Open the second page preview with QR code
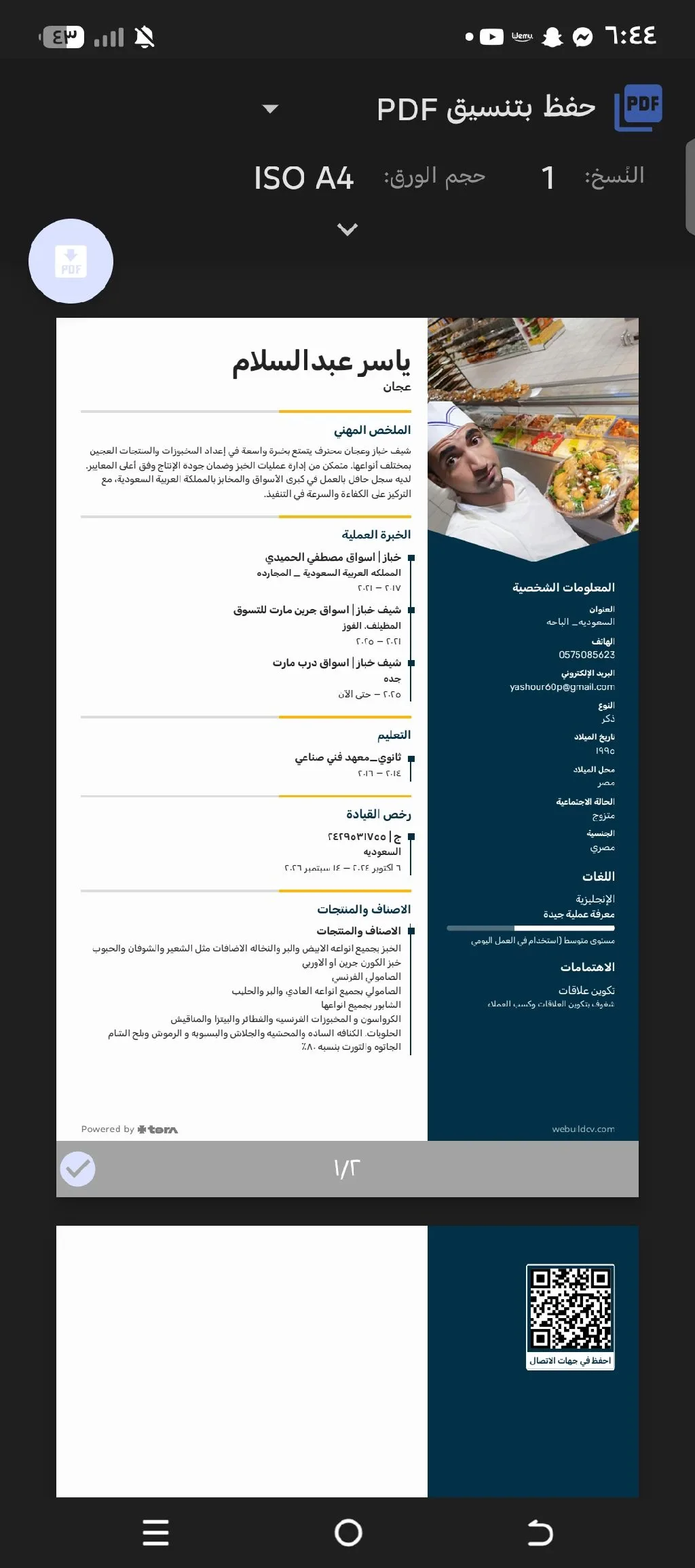Screen dimensions: 695x1568 pyautogui.click(x=347, y=1361)
